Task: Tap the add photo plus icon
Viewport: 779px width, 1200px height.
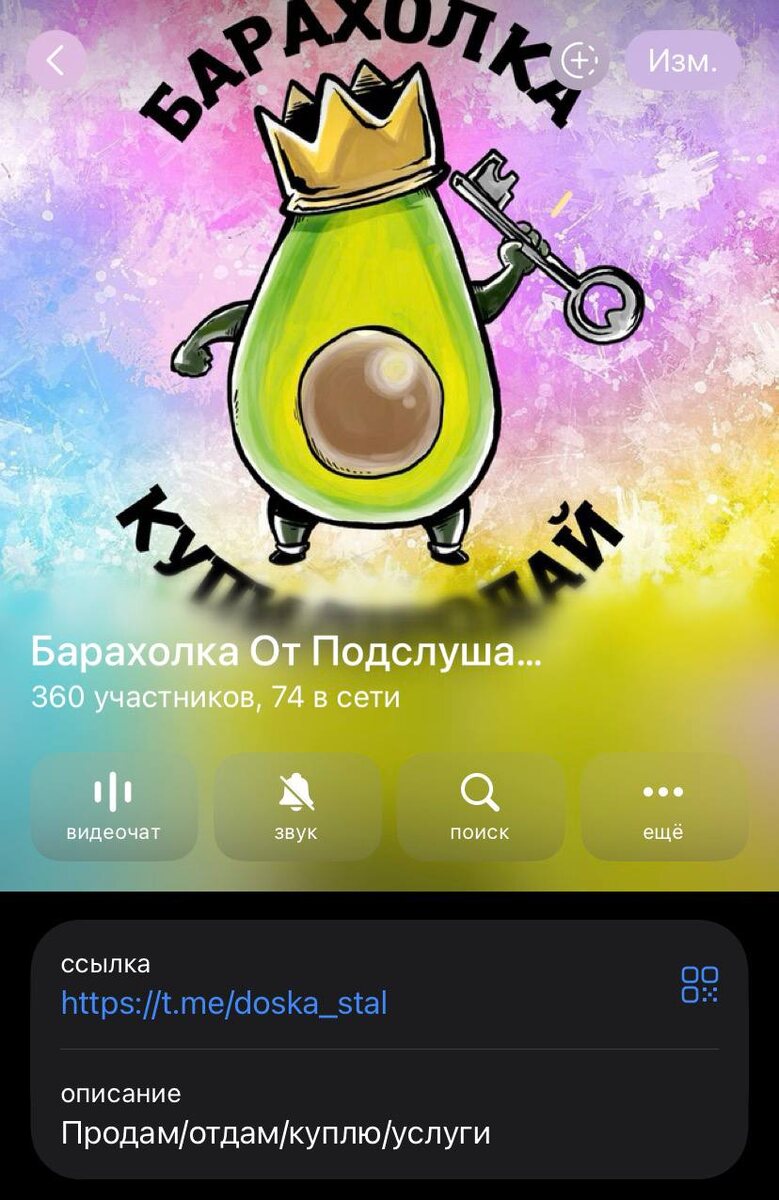Action: tap(579, 61)
